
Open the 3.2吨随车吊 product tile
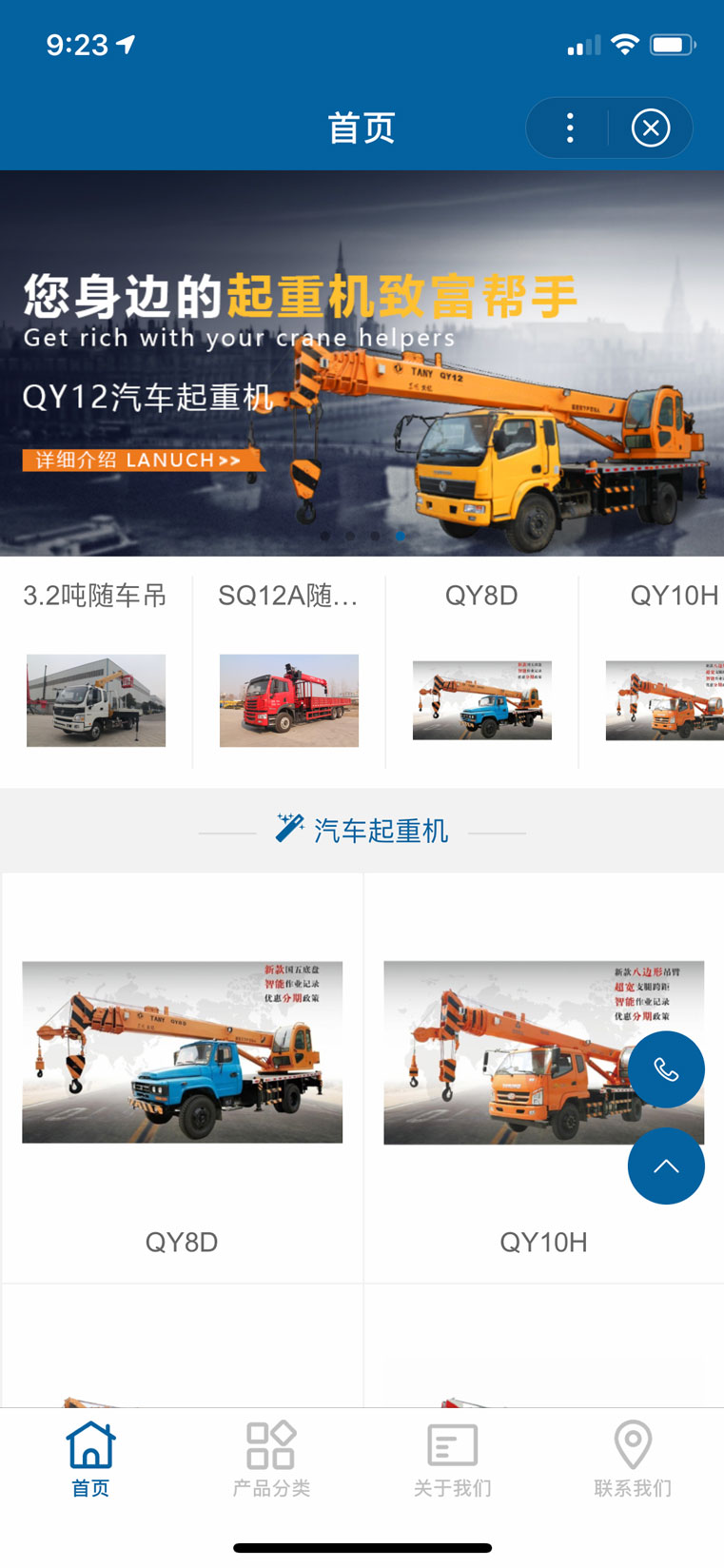(x=96, y=671)
